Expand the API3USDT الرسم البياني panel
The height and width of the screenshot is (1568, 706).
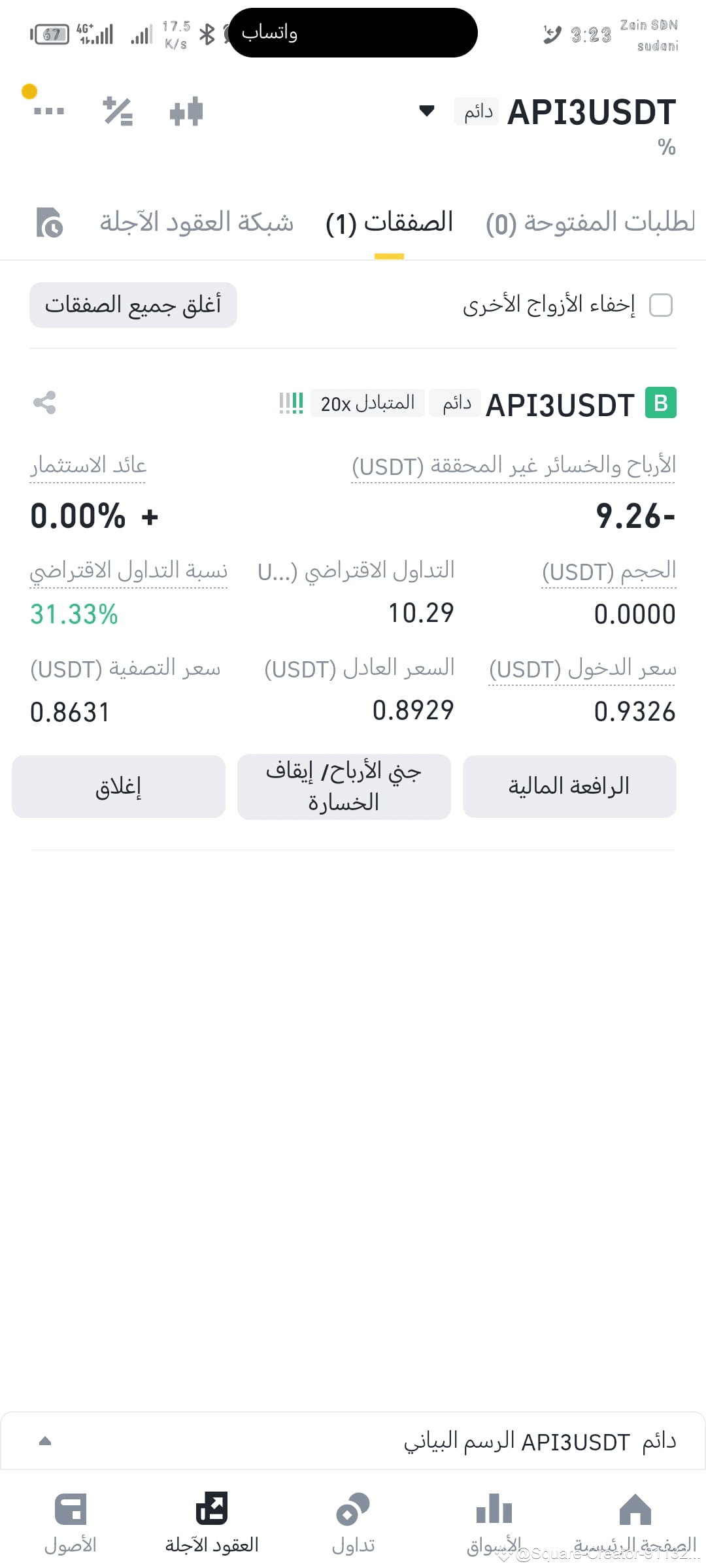(353, 1441)
